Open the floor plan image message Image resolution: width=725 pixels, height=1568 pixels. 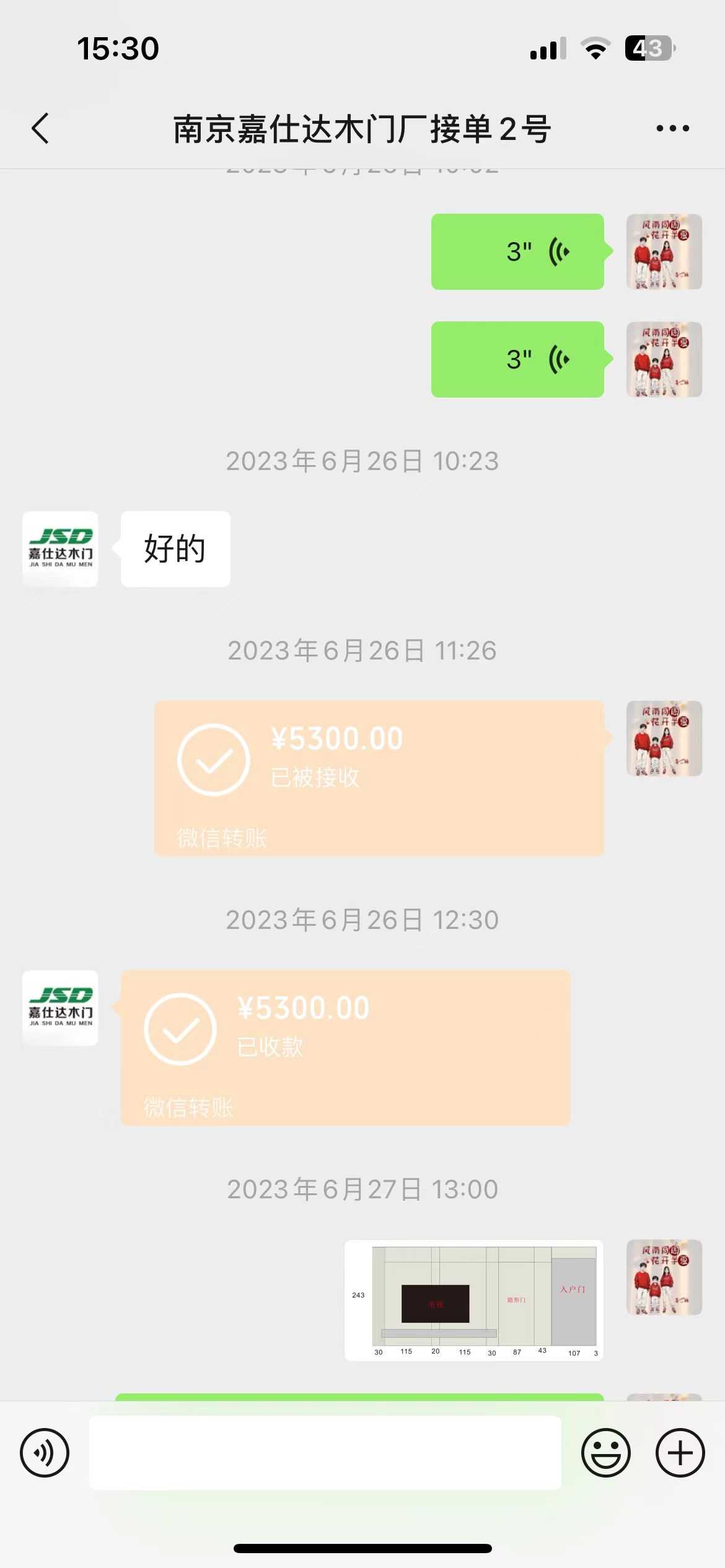click(x=474, y=1300)
